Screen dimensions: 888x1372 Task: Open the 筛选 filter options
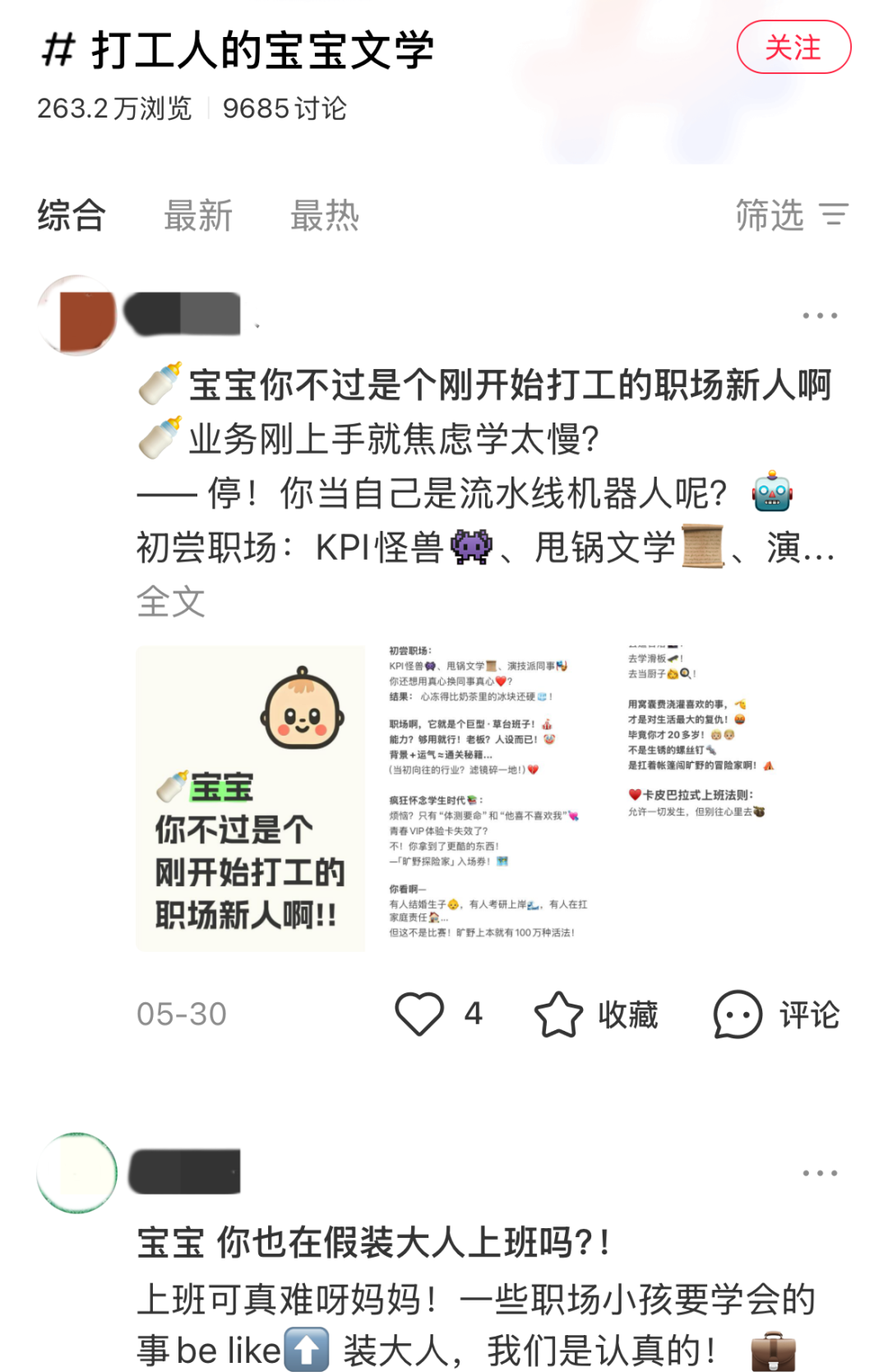(790, 215)
